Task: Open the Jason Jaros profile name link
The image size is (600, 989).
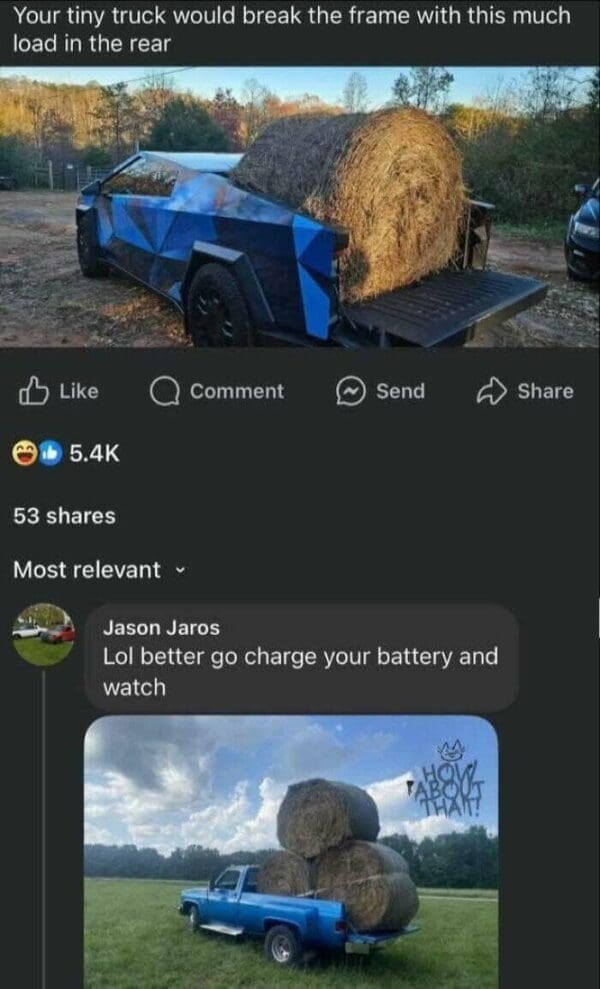Action: pyautogui.click(x=161, y=628)
